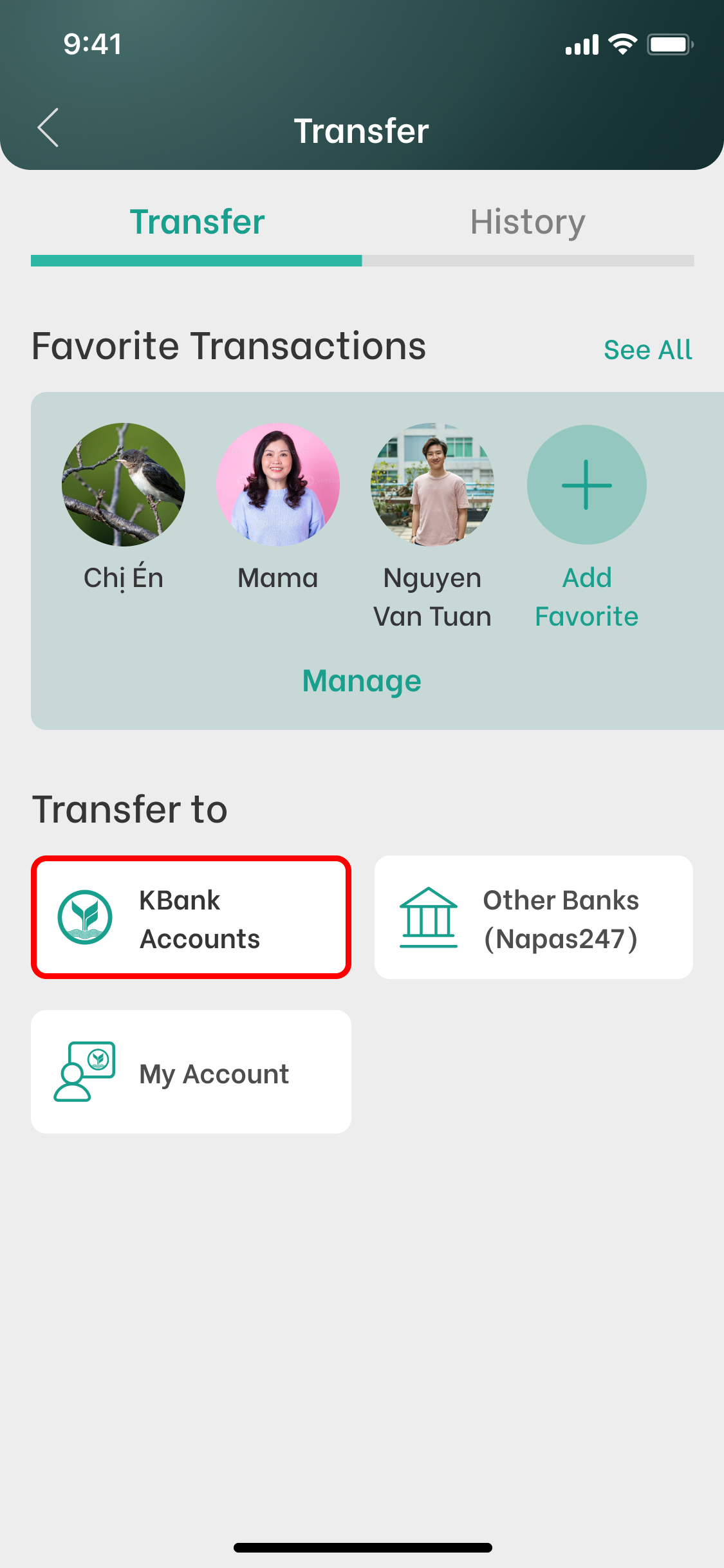Select Mama from favorites
The height and width of the screenshot is (1568, 724).
278,485
